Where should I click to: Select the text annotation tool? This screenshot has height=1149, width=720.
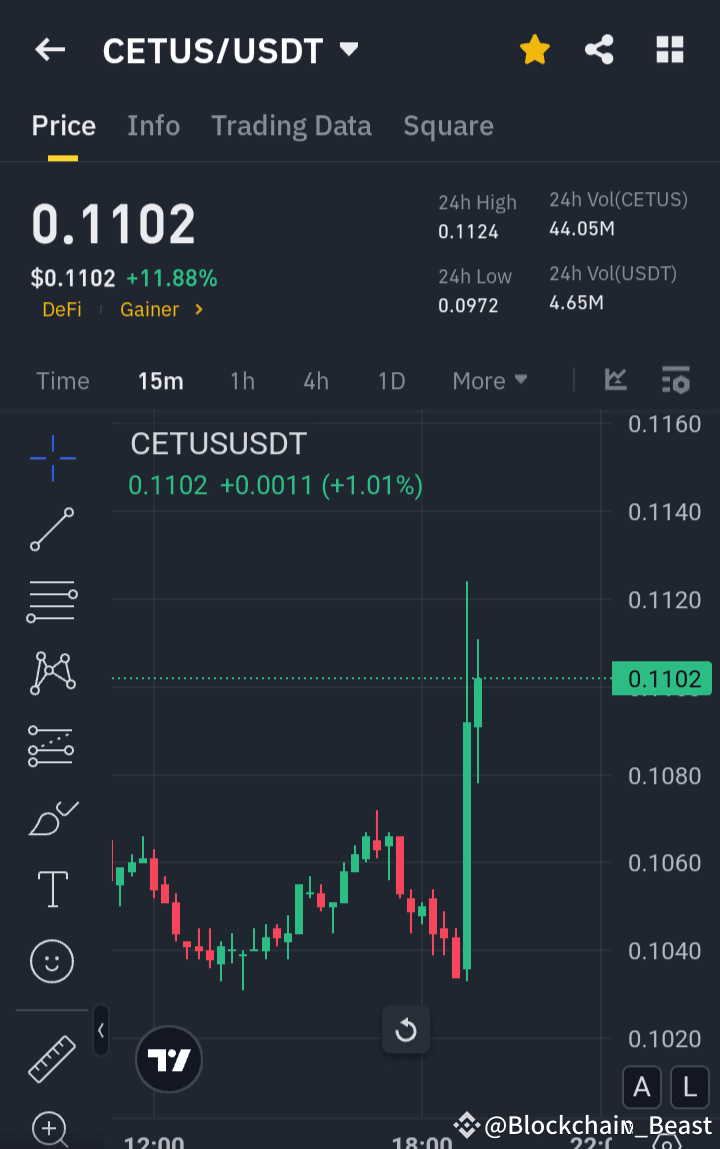point(51,889)
